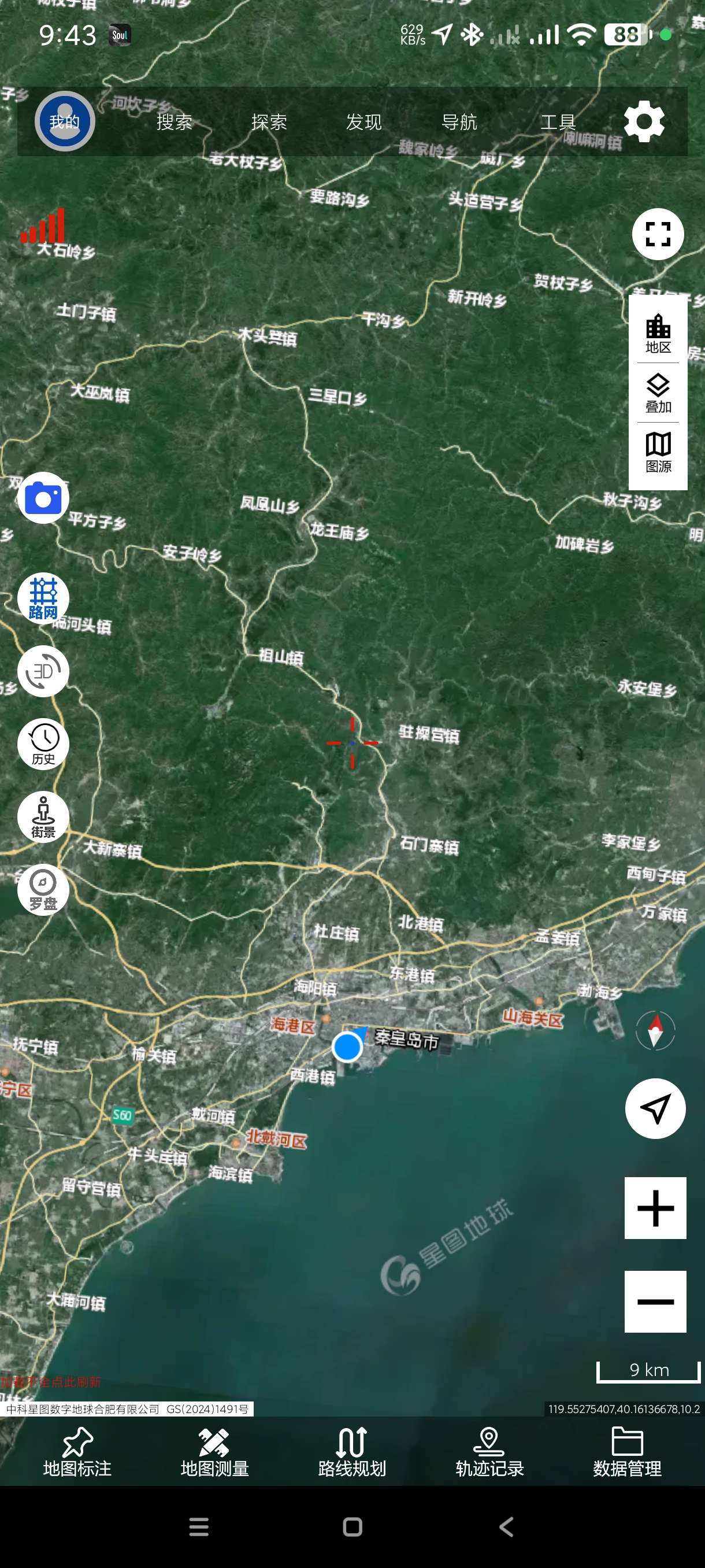The image size is (705, 1568).
Task: Open the 叠加 overlay layers option
Action: tap(658, 393)
